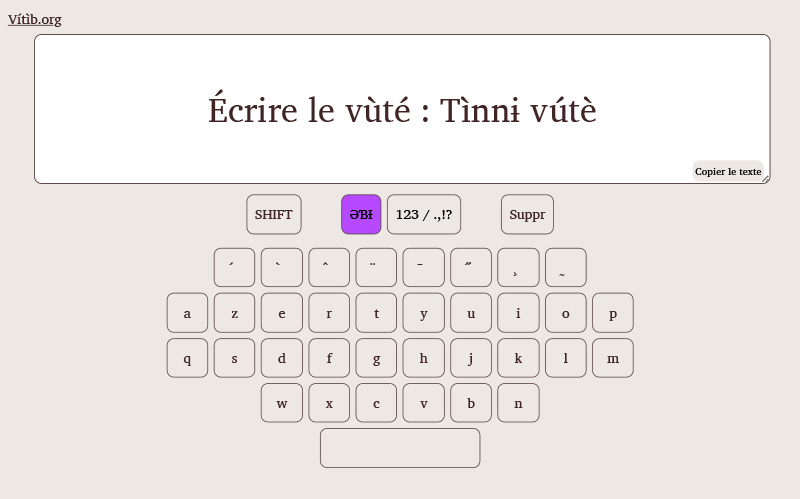800x499 pixels.
Task: Type the letter t
Action: 376,313
